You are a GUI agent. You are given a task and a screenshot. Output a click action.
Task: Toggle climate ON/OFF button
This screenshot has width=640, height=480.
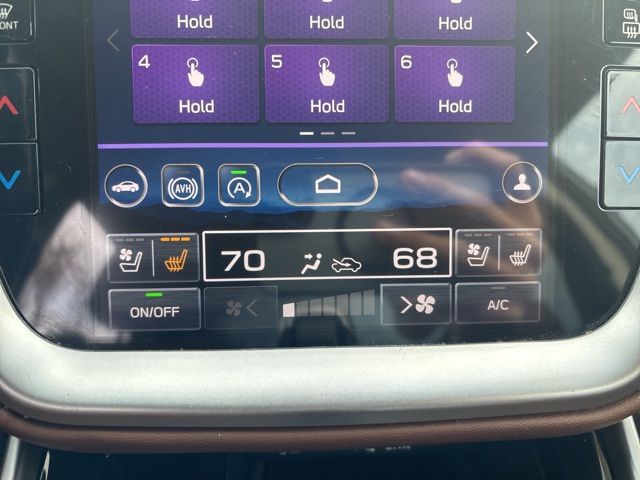pyautogui.click(x=154, y=309)
